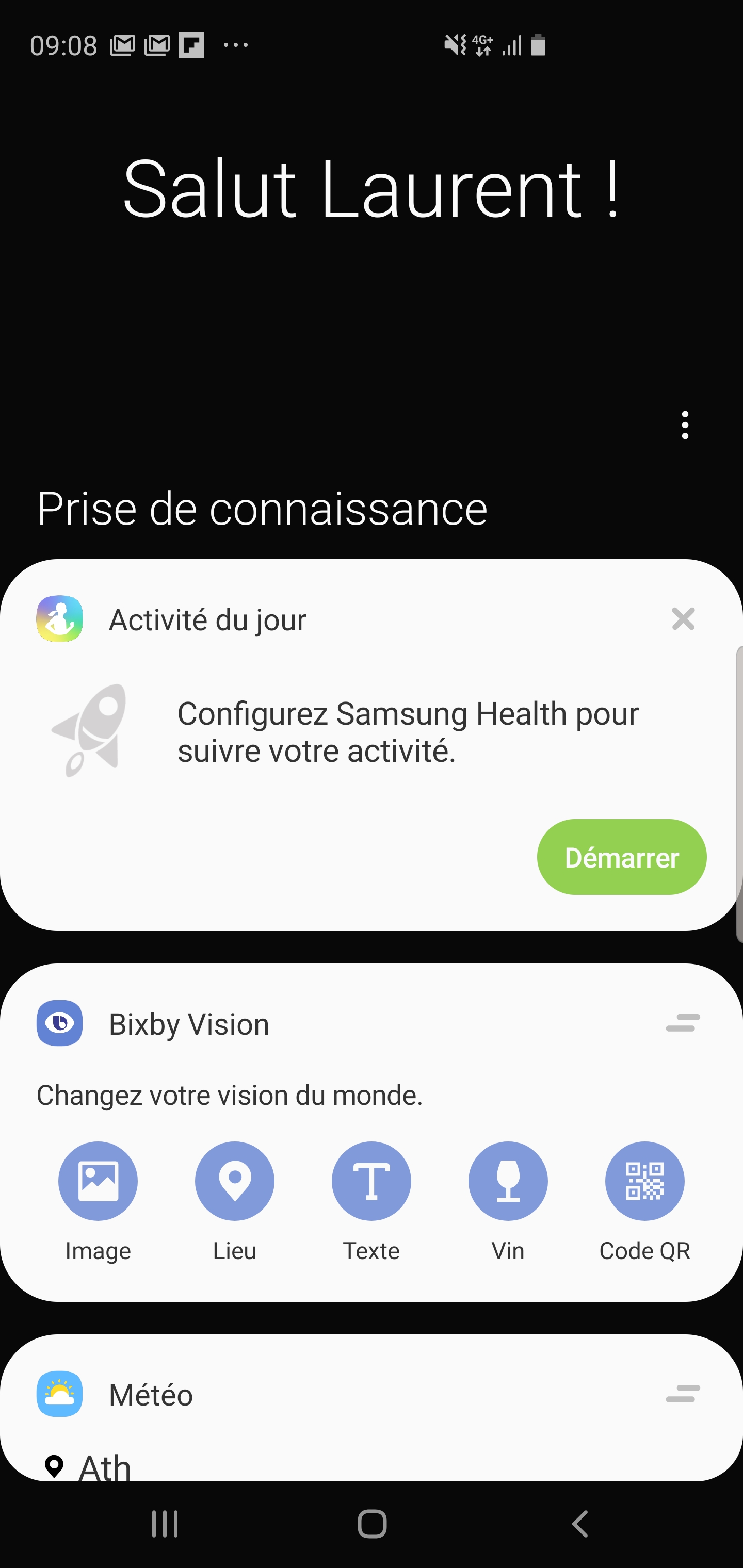Scan a Code QR with Bixby Vision
This screenshot has width=743, height=1568.
coord(644,1182)
